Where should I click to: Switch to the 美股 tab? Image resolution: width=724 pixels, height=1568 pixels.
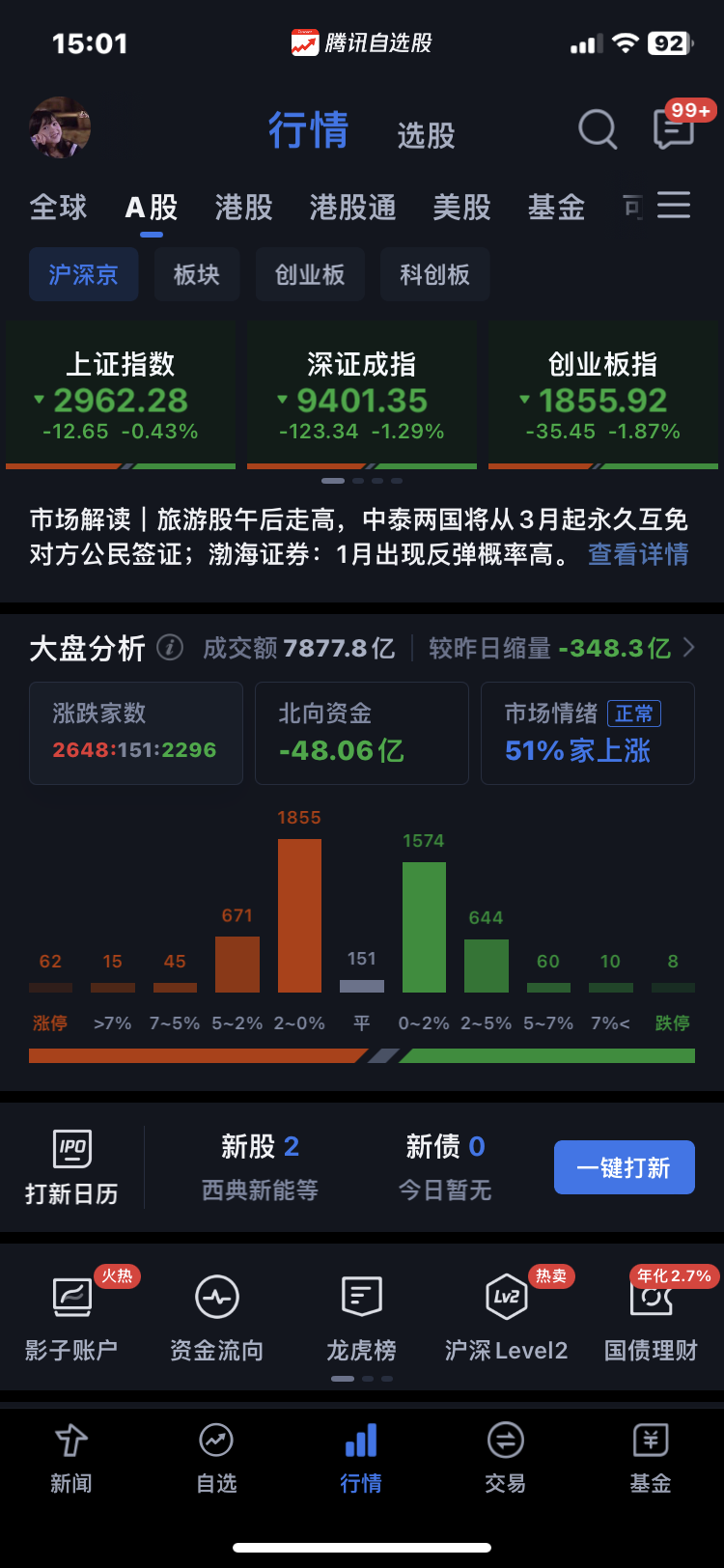(461, 207)
